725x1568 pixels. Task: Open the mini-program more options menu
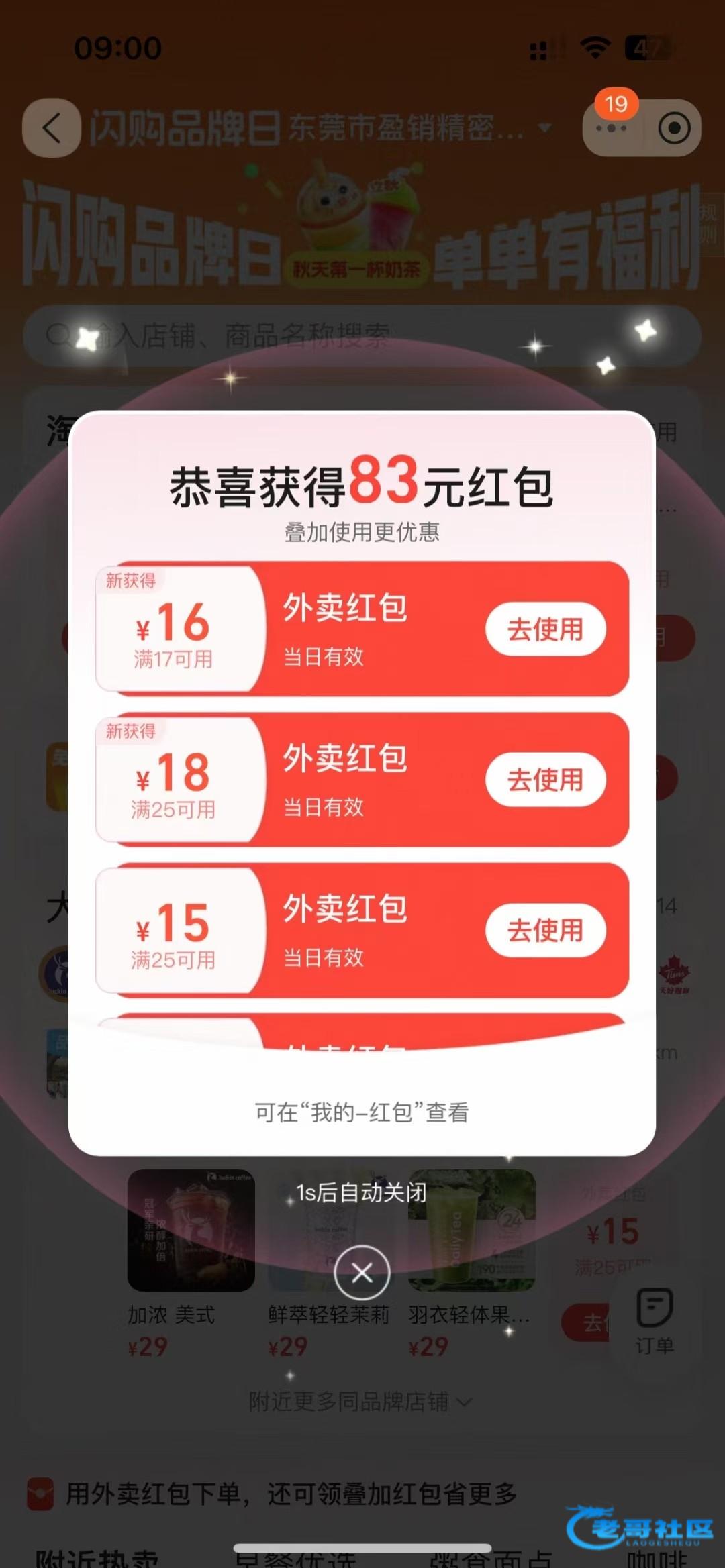[x=611, y=128]
